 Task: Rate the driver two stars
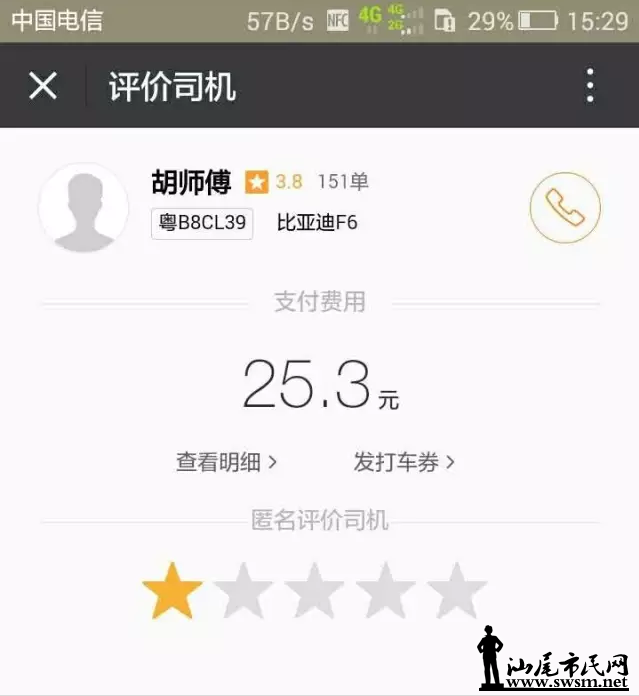[x=243, y=591]
